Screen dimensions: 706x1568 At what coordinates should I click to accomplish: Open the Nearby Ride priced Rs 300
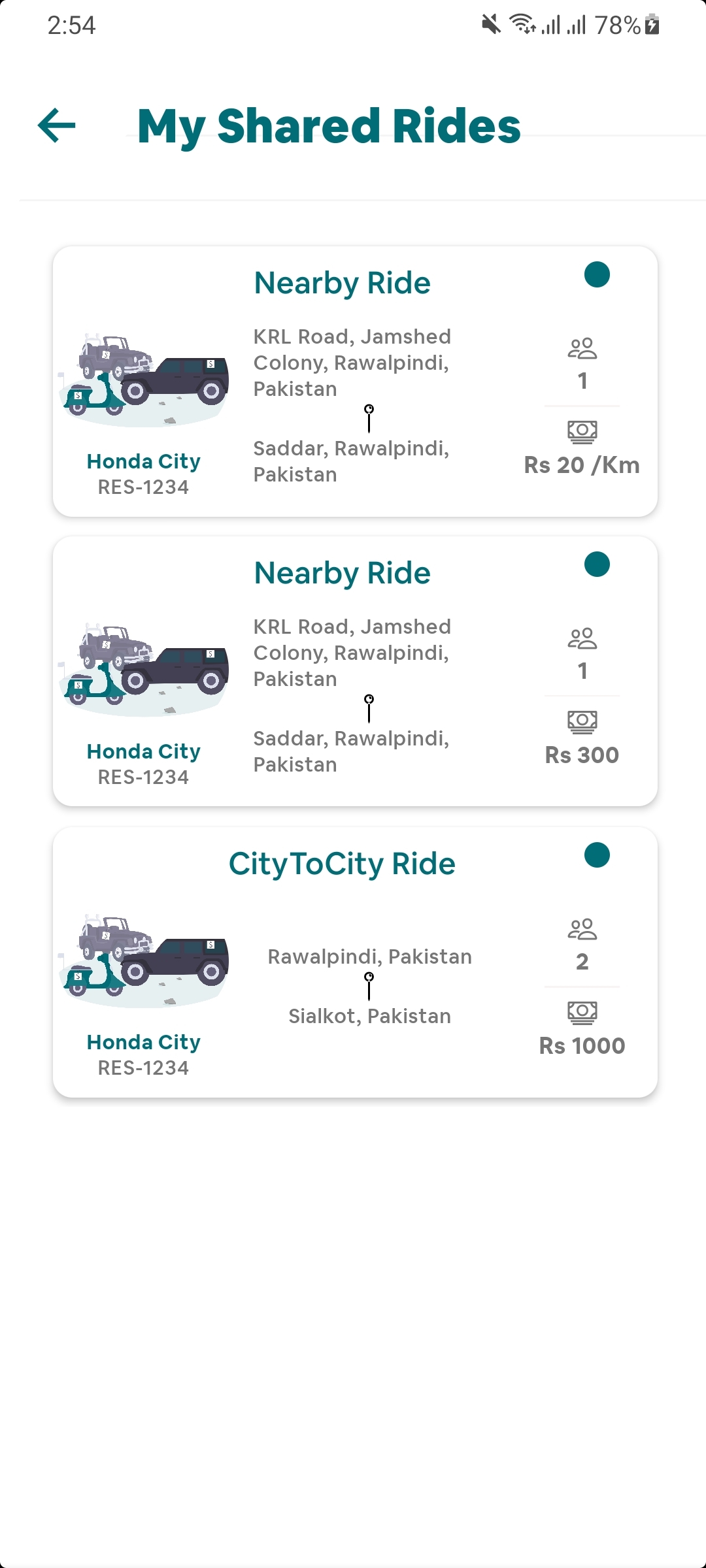tap(355, 672)
